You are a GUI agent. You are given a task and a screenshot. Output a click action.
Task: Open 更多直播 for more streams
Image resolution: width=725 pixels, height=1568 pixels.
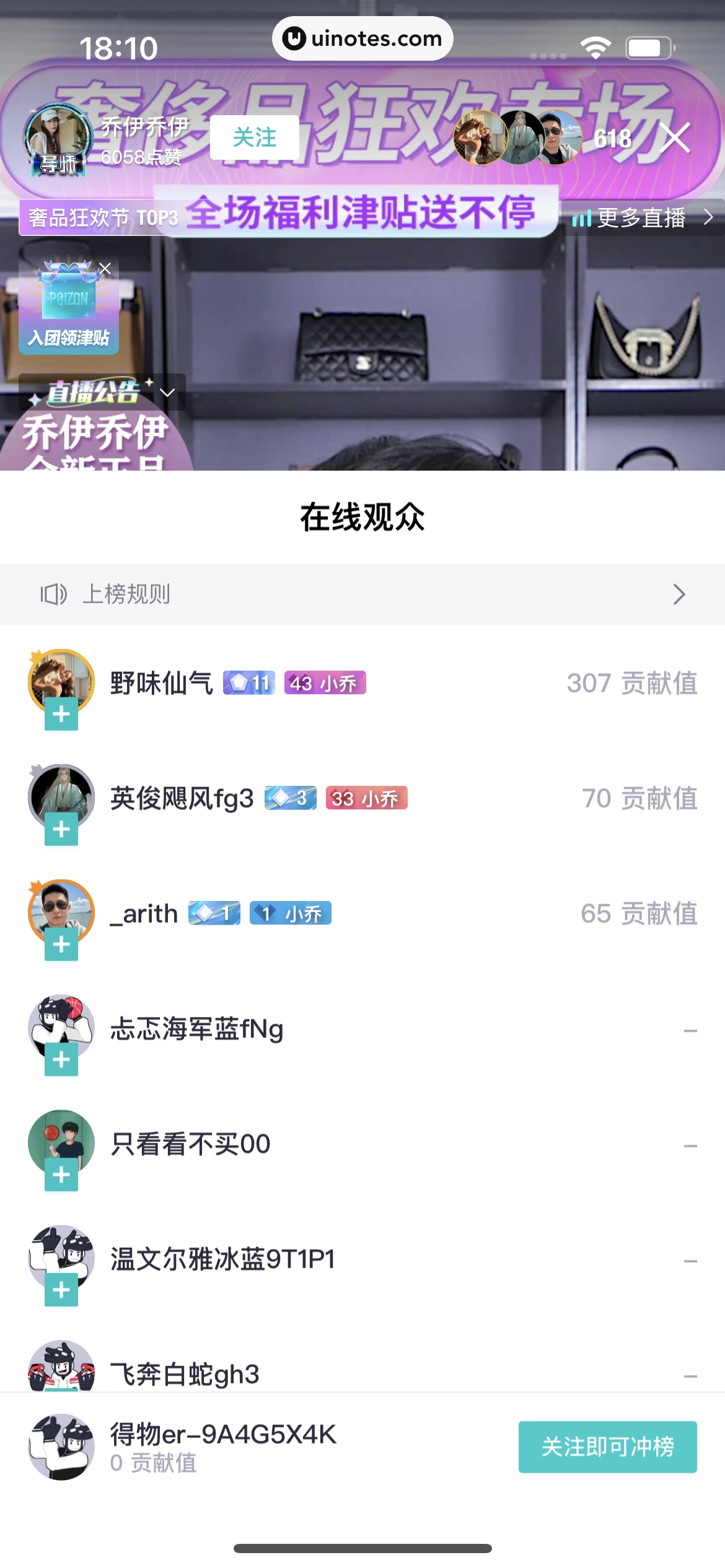pos(642,218)
